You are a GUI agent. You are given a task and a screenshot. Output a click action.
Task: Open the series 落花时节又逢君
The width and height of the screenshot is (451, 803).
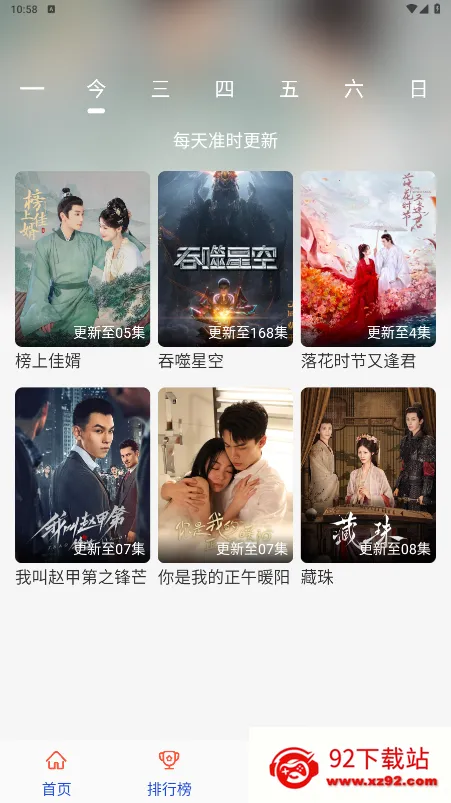368,259
